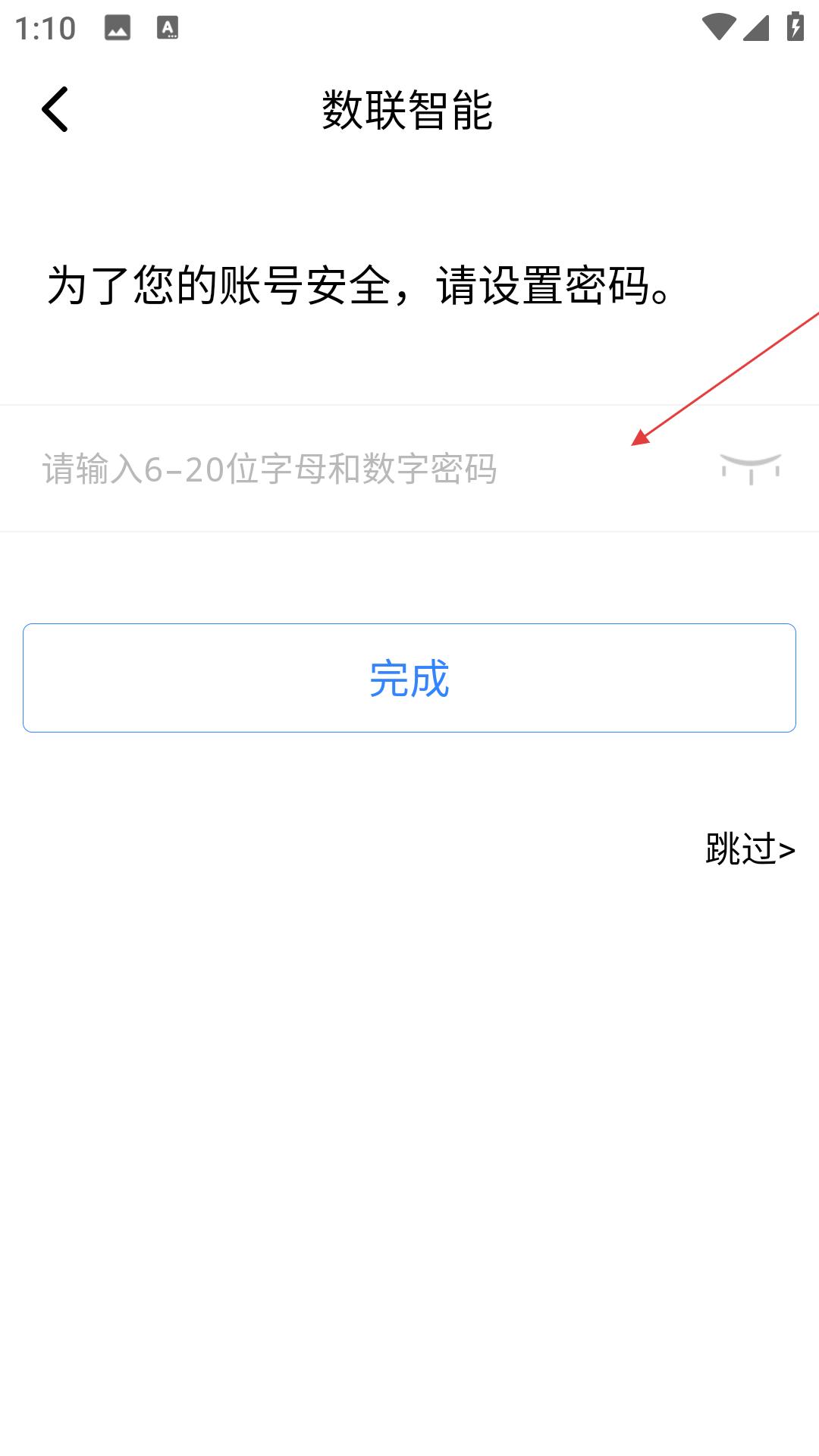
Task: Tap the 完成 button
Action: [x=409, y=678]
